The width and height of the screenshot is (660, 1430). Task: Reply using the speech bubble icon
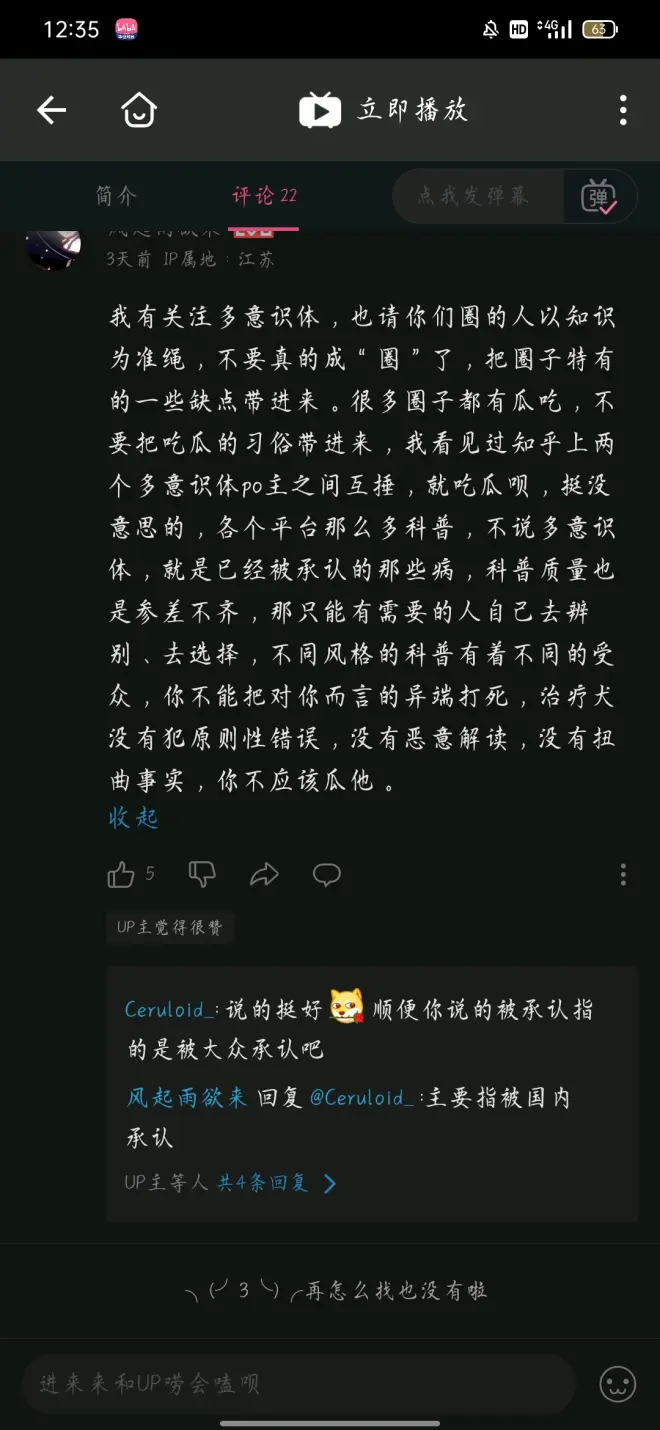click(327, 875)
